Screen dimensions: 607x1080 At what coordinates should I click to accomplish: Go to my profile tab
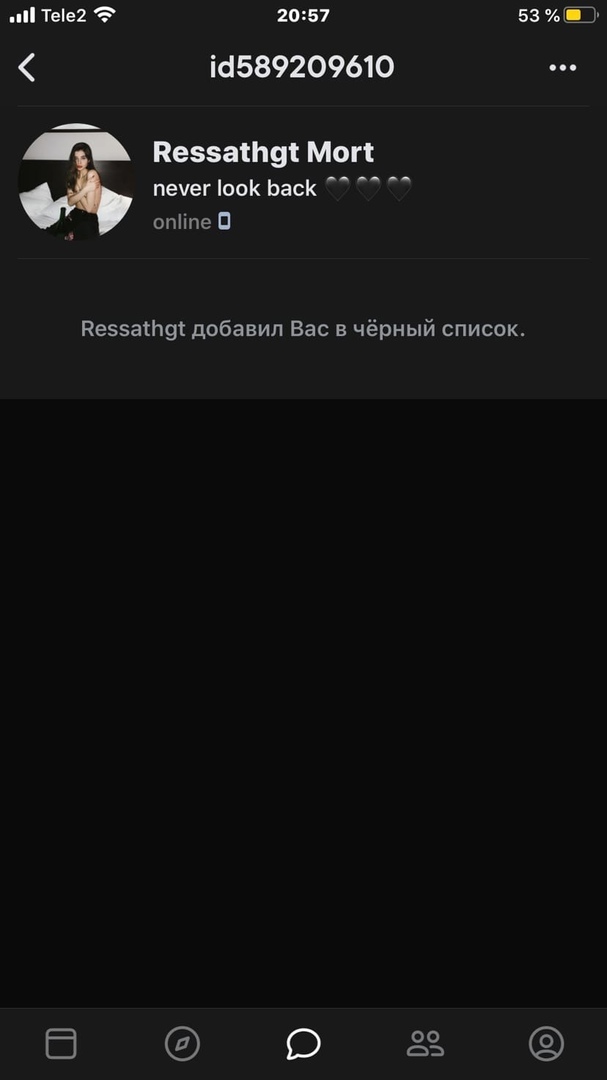pyautogui.click(x=546, y=1043)
